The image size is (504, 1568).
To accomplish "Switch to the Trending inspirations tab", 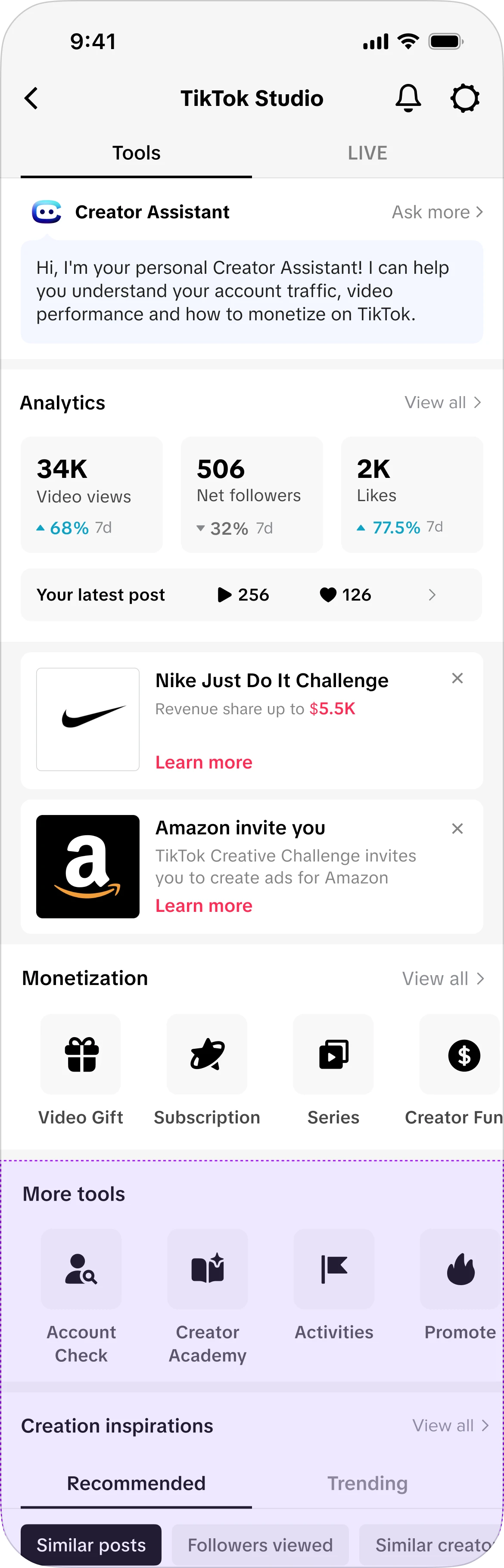I will coord(367,1483).
